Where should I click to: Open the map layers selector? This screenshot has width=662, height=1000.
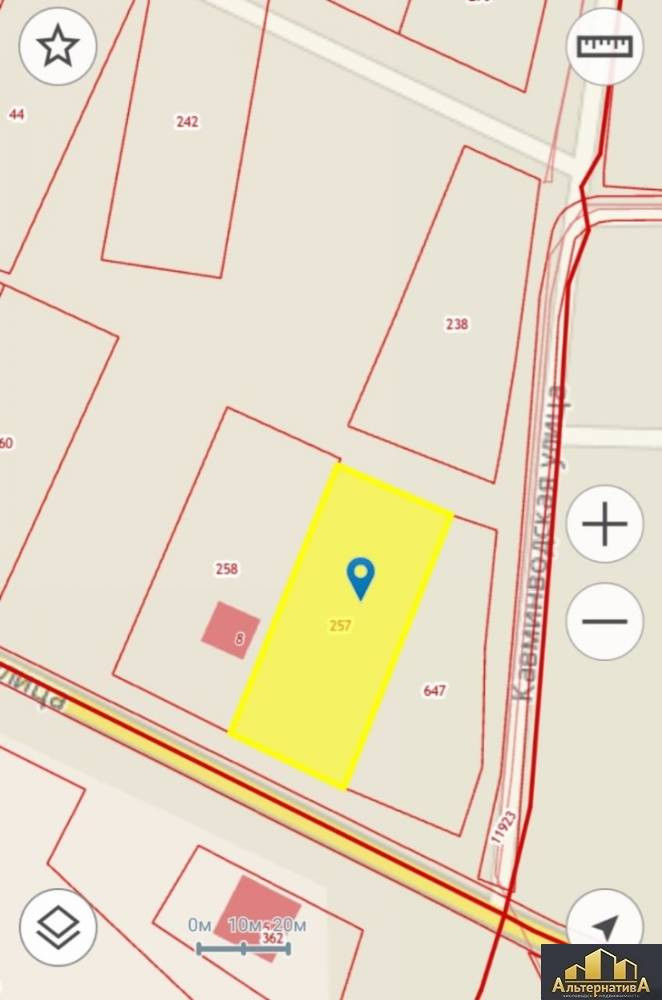point(58,926)
